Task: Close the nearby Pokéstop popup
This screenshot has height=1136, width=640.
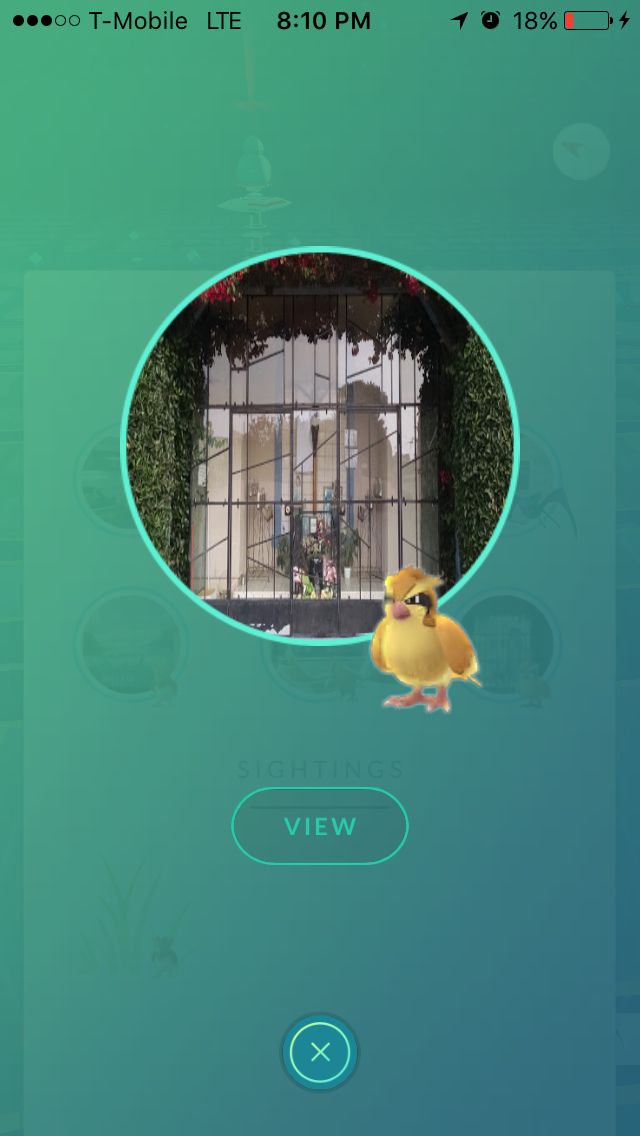Action: (320, 1052)
